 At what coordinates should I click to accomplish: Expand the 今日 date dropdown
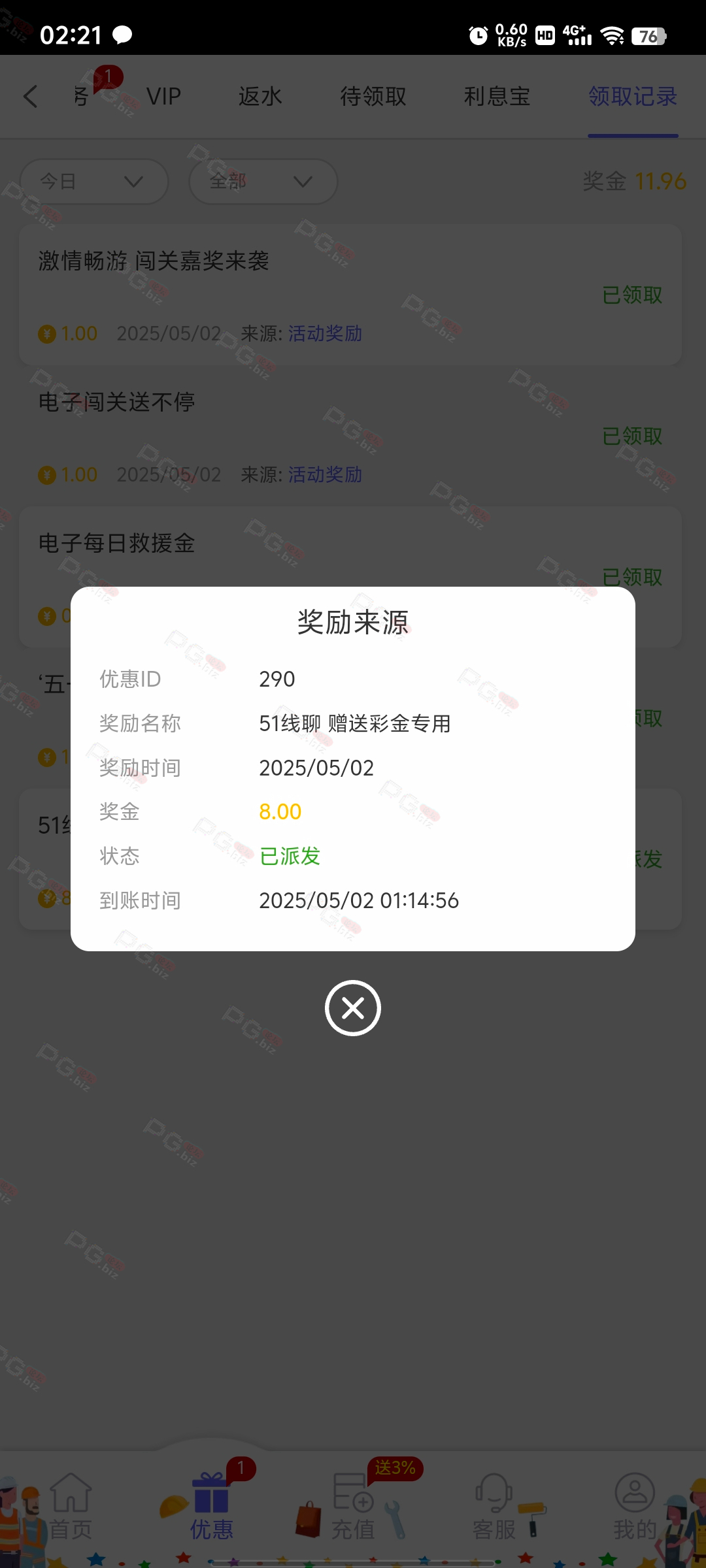(x=94, y=181)
